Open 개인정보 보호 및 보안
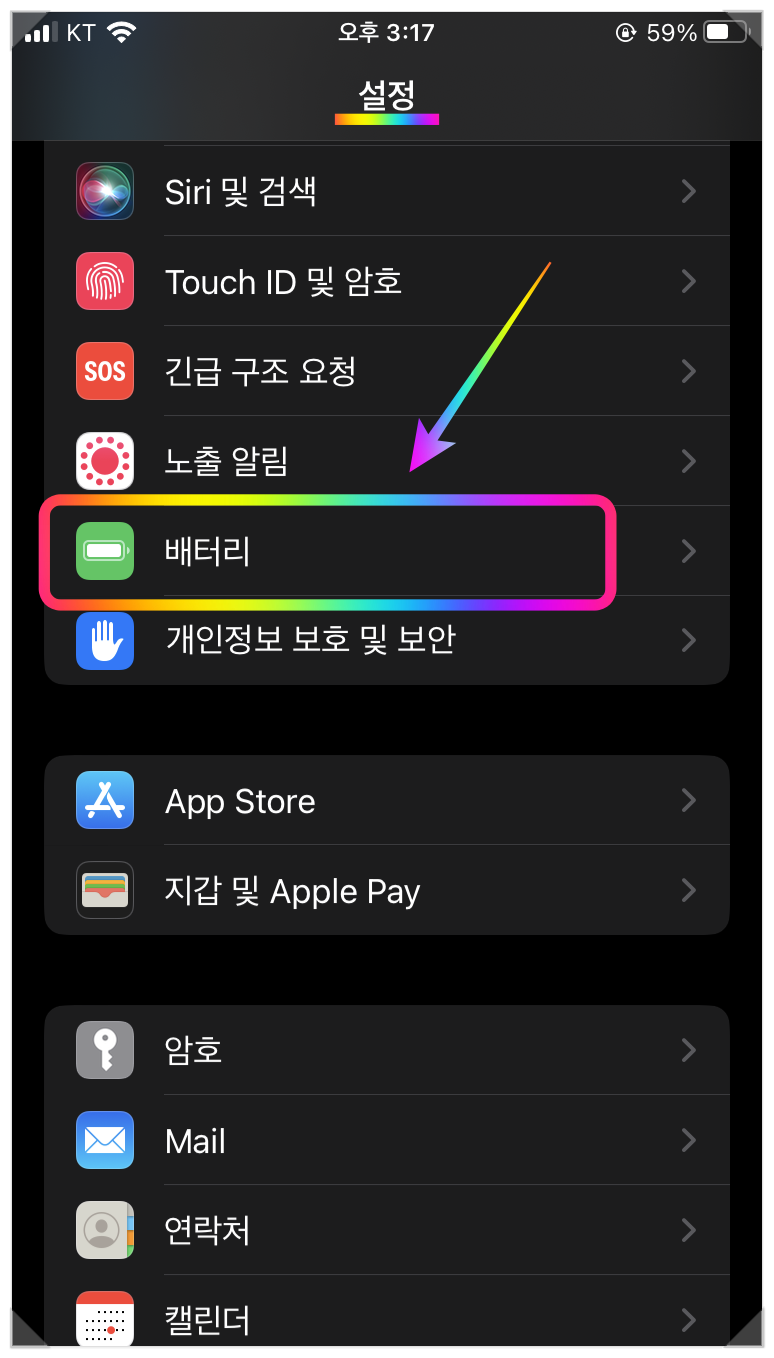The width and height of the screenshot is (774, 1358). 387,640
